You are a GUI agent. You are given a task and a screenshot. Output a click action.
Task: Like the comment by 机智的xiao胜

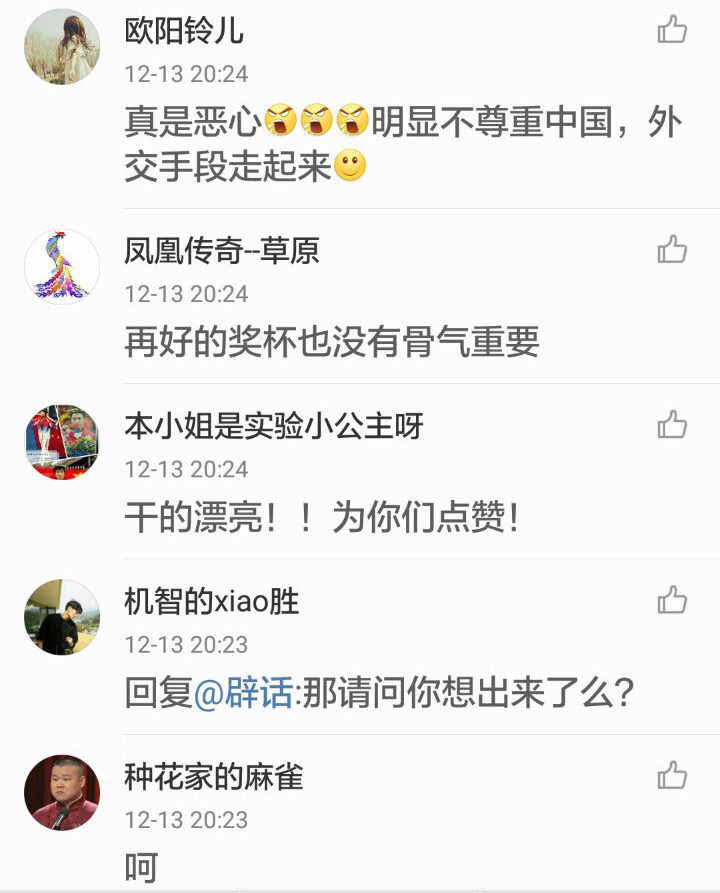[x=672, y=600]
